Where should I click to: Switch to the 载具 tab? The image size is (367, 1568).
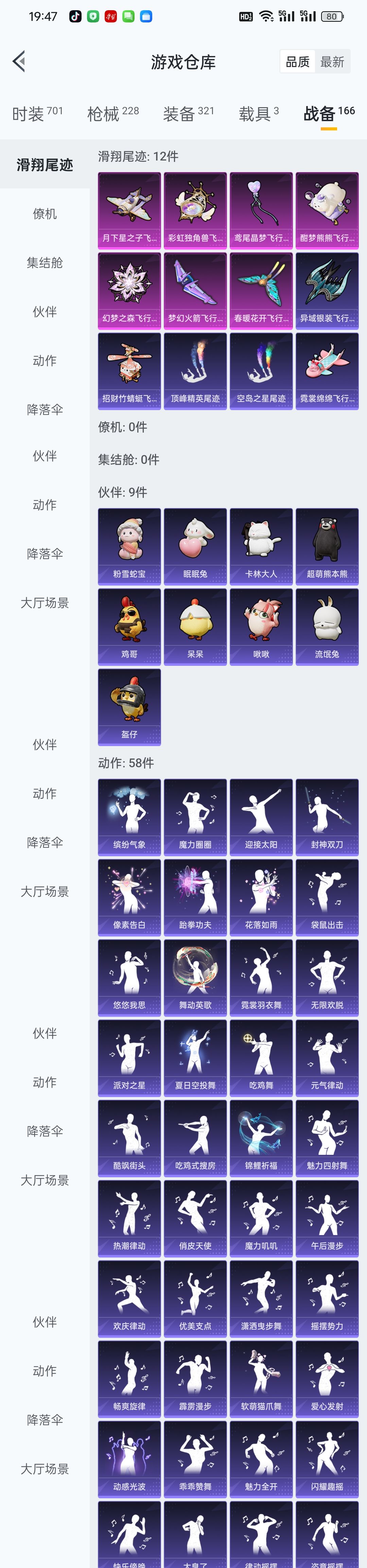coord(259,113)
